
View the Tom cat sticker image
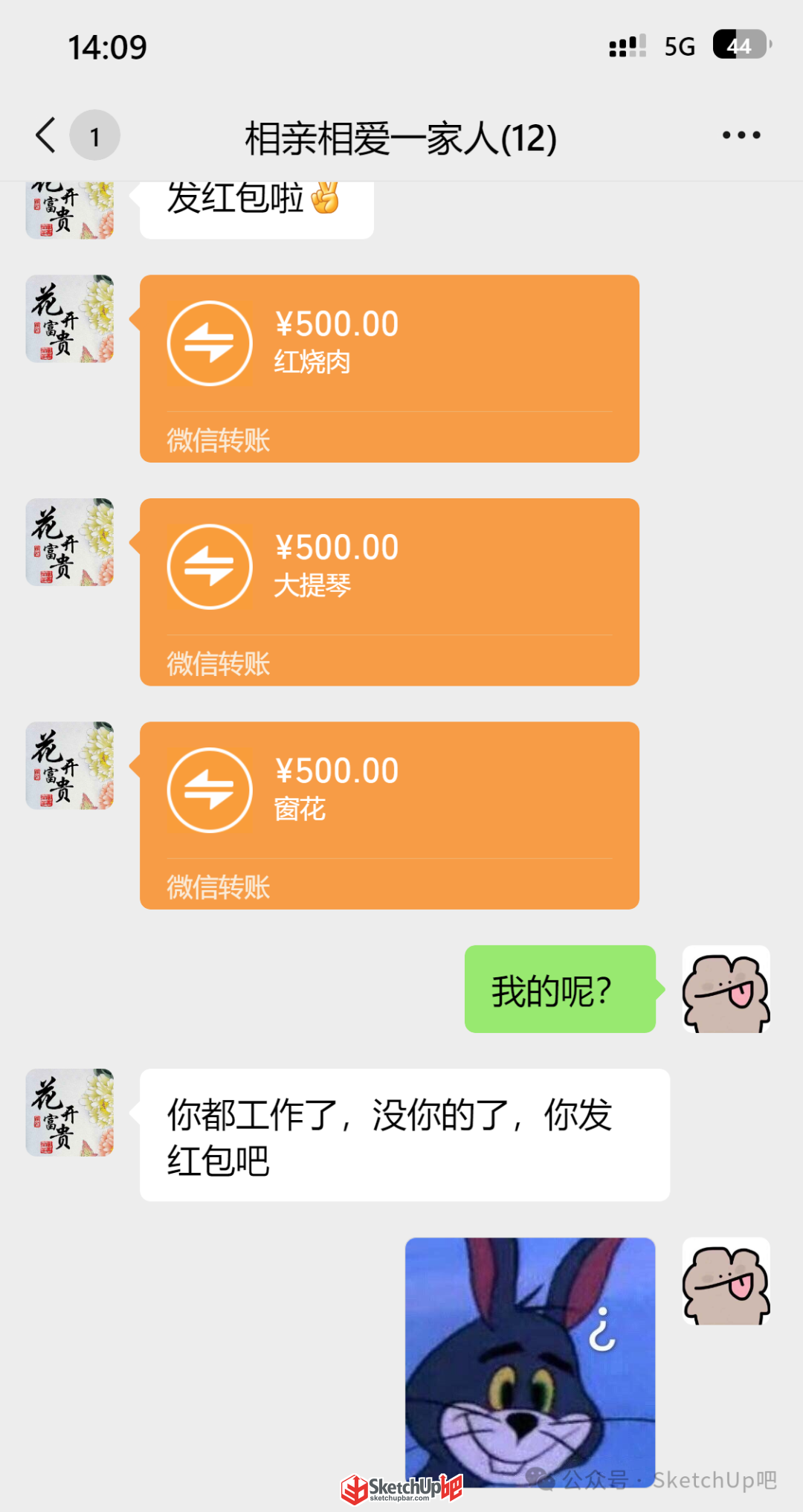tap(530, 1360)
